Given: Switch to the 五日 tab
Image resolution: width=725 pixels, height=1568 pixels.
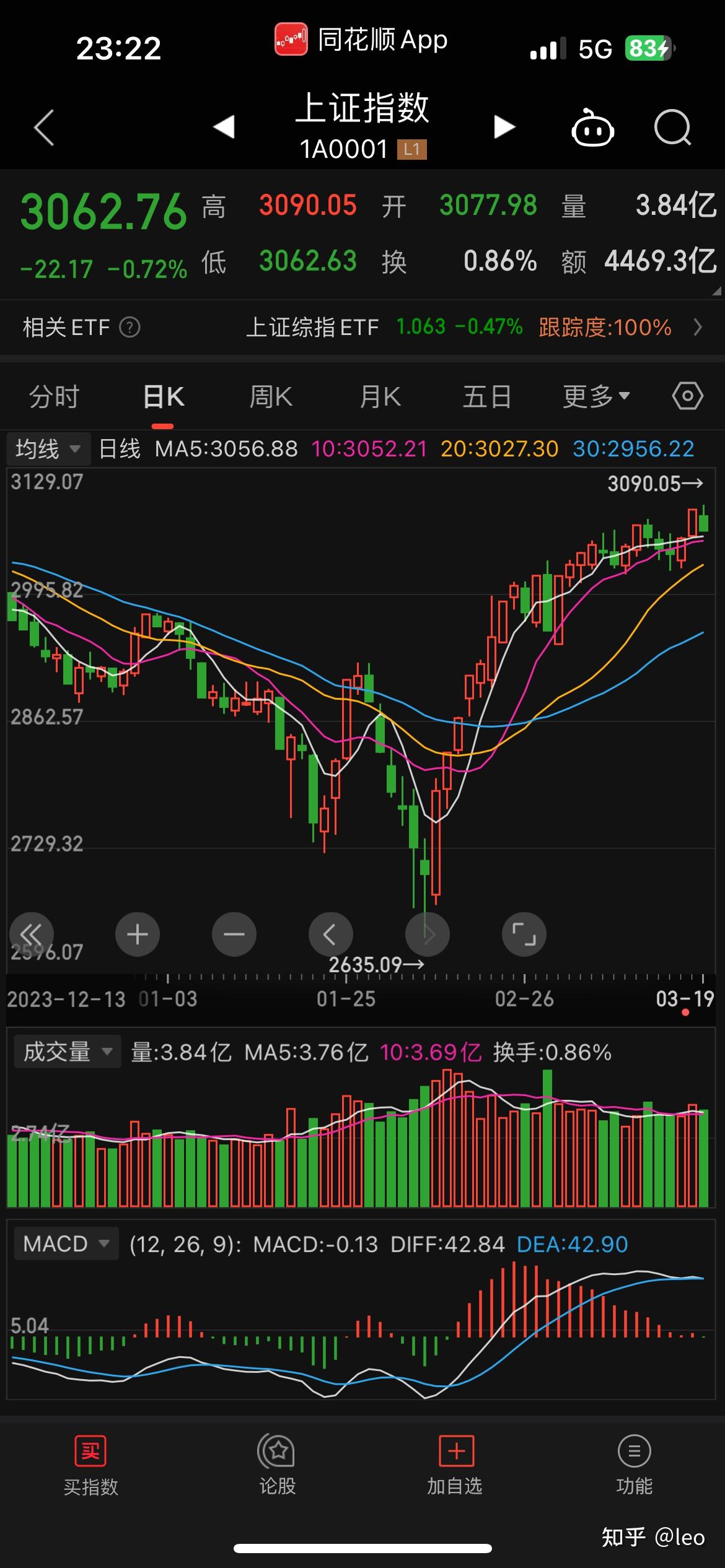Looking at the screenshot, I should (x=487, y=396).
